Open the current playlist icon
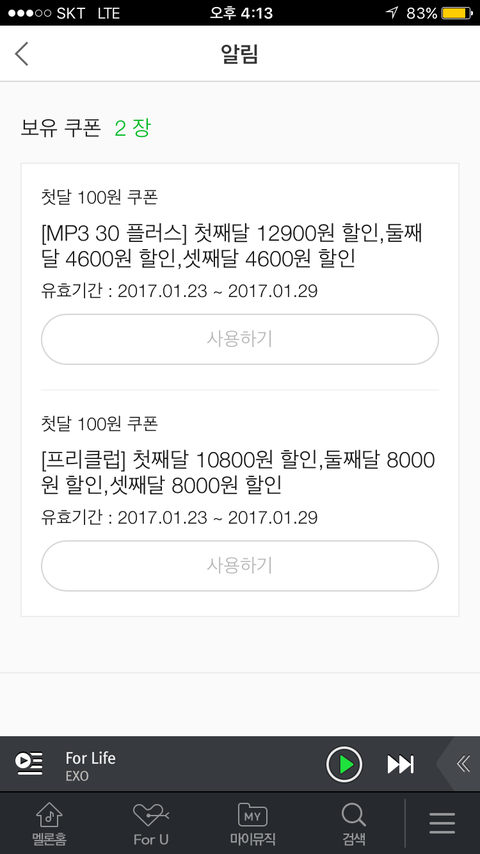The width and height of the screenshot is (480, 854). click(x=29, y=764)
